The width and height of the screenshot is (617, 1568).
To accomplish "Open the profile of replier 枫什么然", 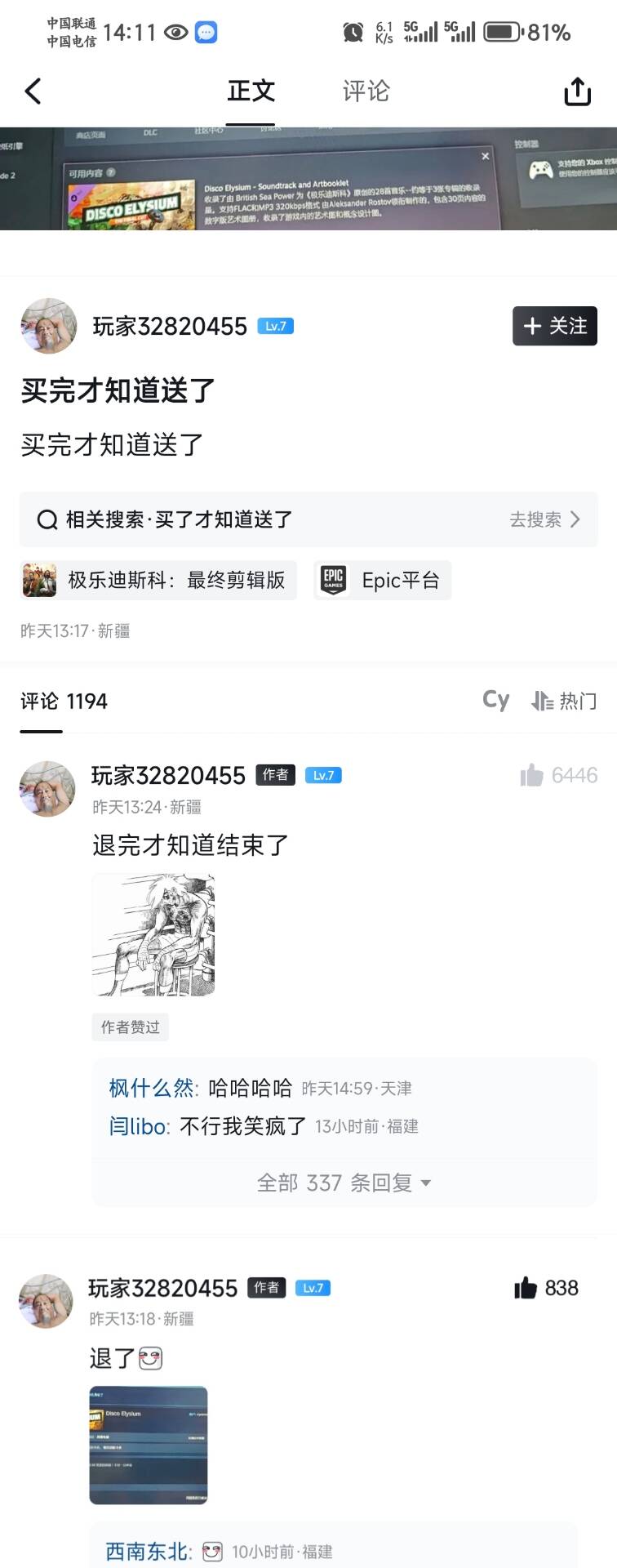I will [153, 1088].
